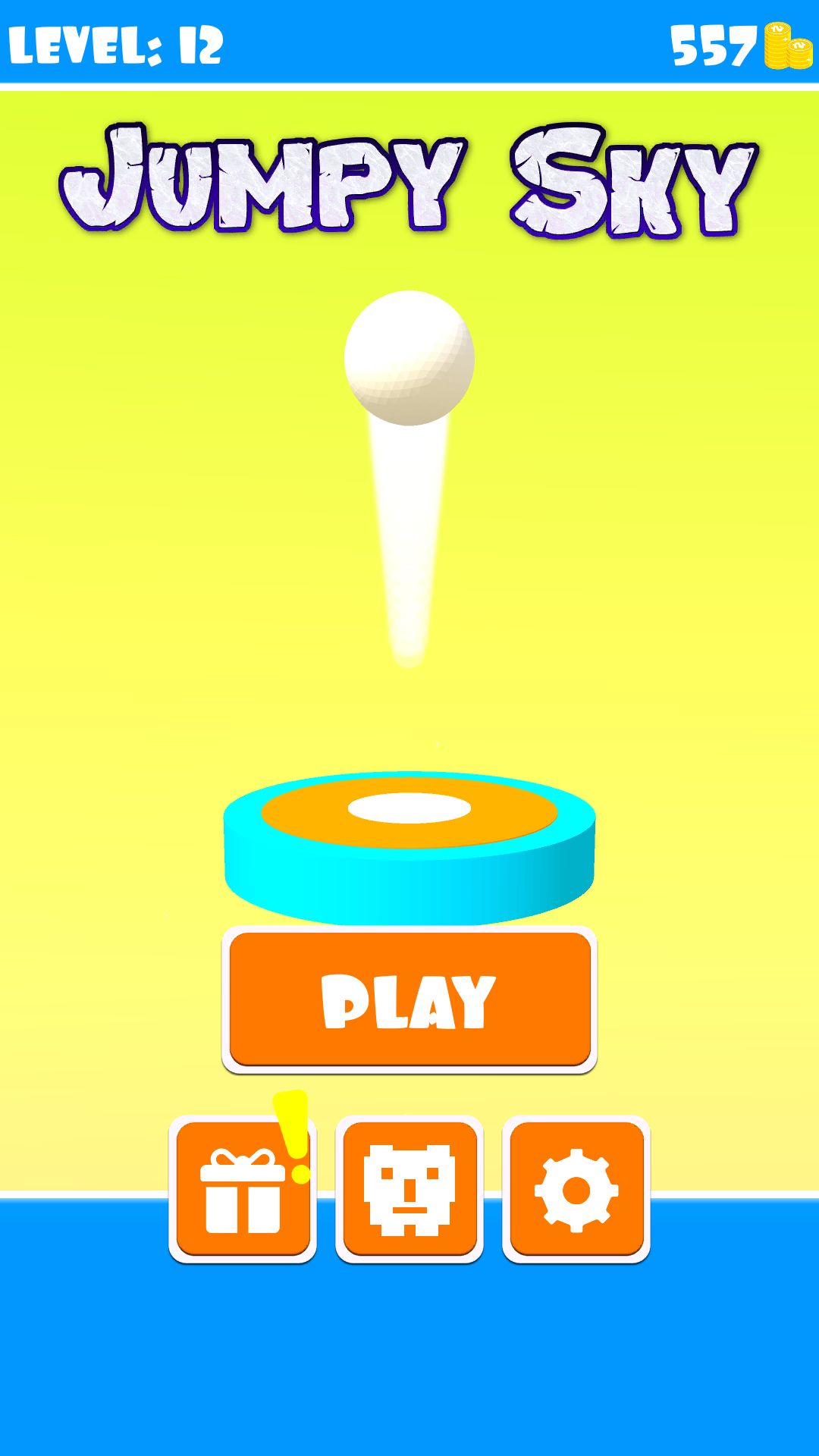Open the character skins shop
This screenshot has width=819, height=1456.
click(x=409, y=1189)
